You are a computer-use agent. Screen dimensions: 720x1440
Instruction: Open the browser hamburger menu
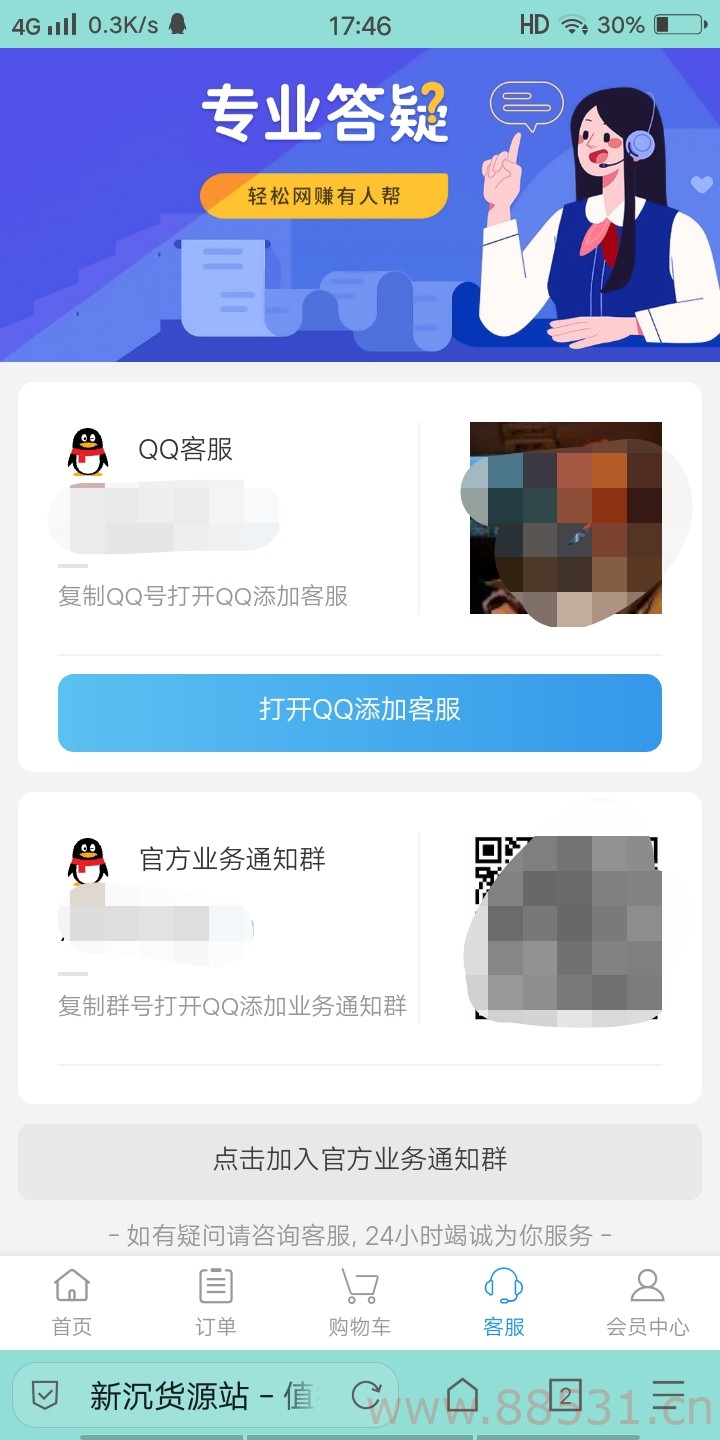(x=668, y=1395)
